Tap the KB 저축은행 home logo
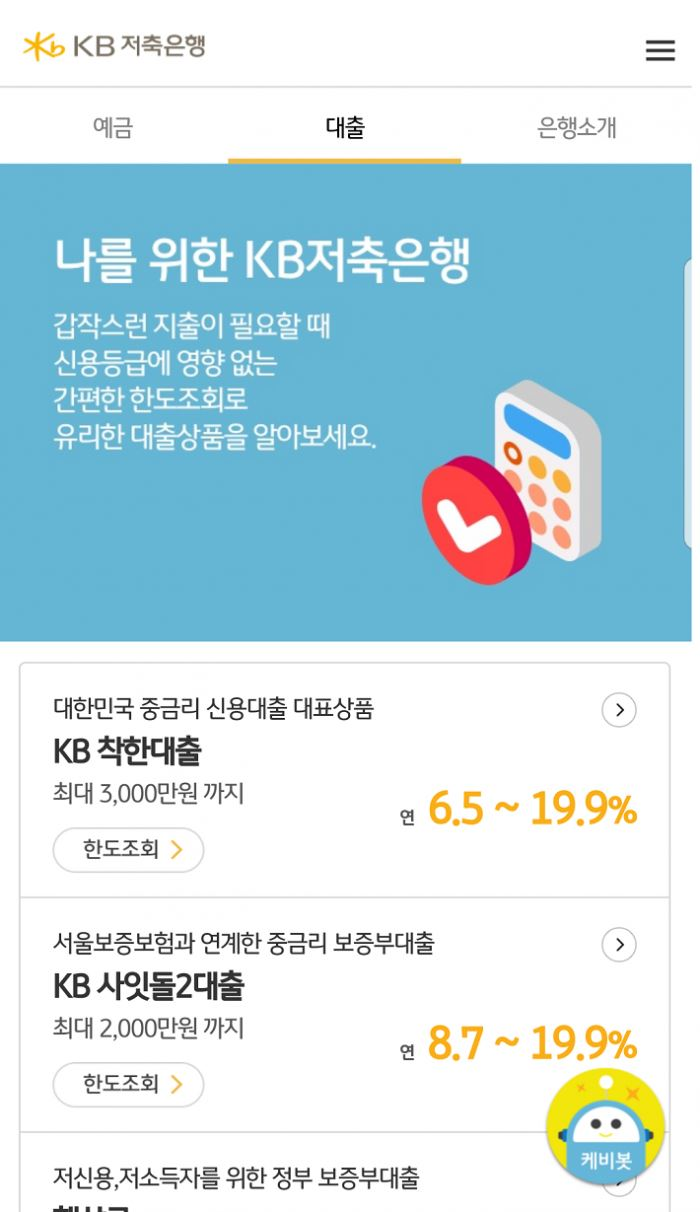Image resolution: width=700 pixels, height=1212 pixels. coord(114,46)
